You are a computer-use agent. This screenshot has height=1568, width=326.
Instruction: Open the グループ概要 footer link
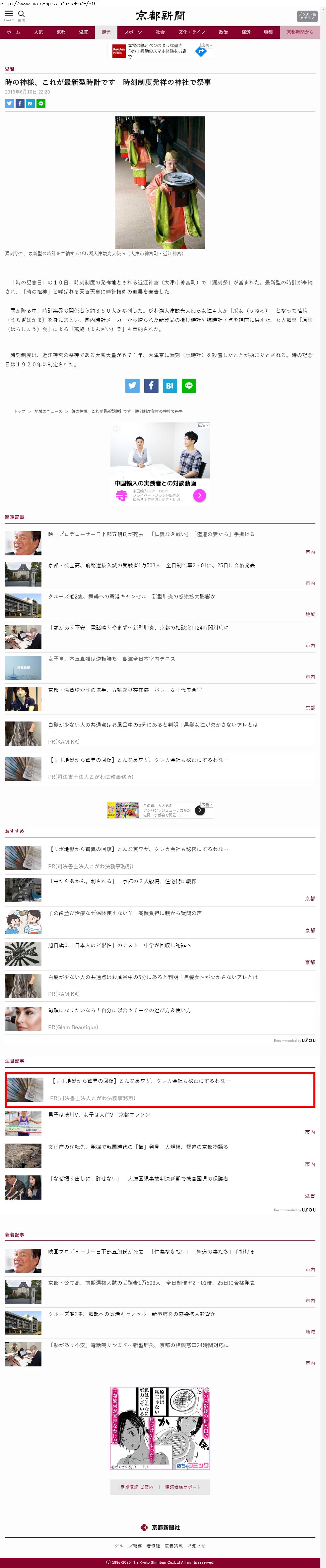(x=128, y=1545)
